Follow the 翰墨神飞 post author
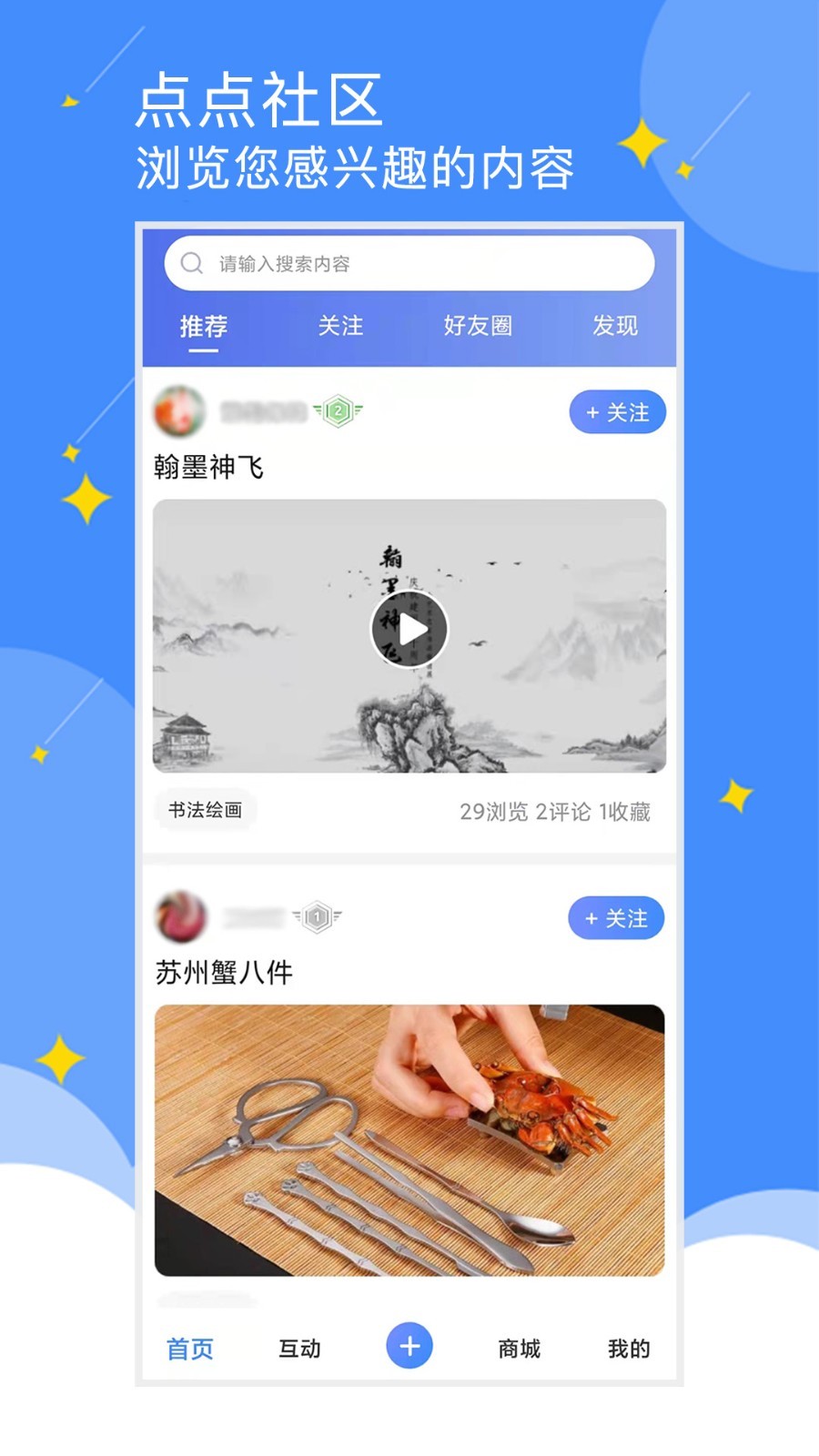This screenshot has height=1456, width=819. (617, 411)
